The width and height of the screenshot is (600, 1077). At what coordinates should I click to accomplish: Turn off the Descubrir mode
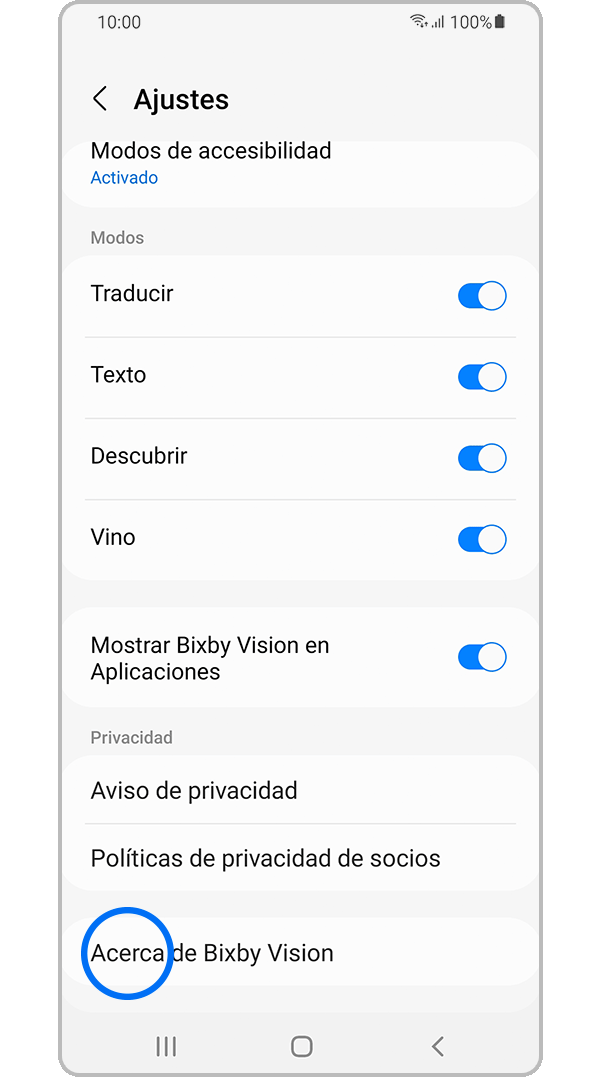pyautogui.click(x=482, y=458)
